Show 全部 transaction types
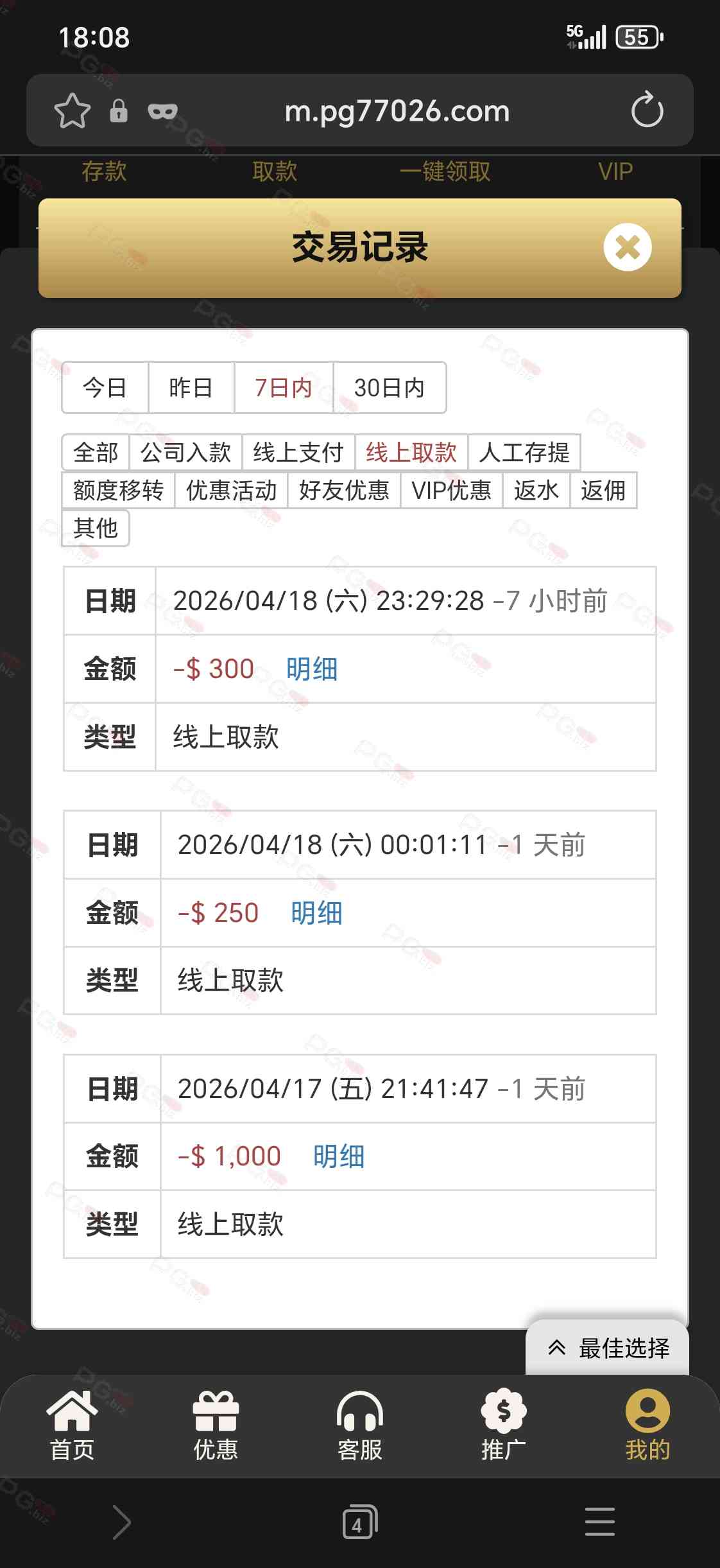Screen dimensions: 720x1568 [96, 453]
